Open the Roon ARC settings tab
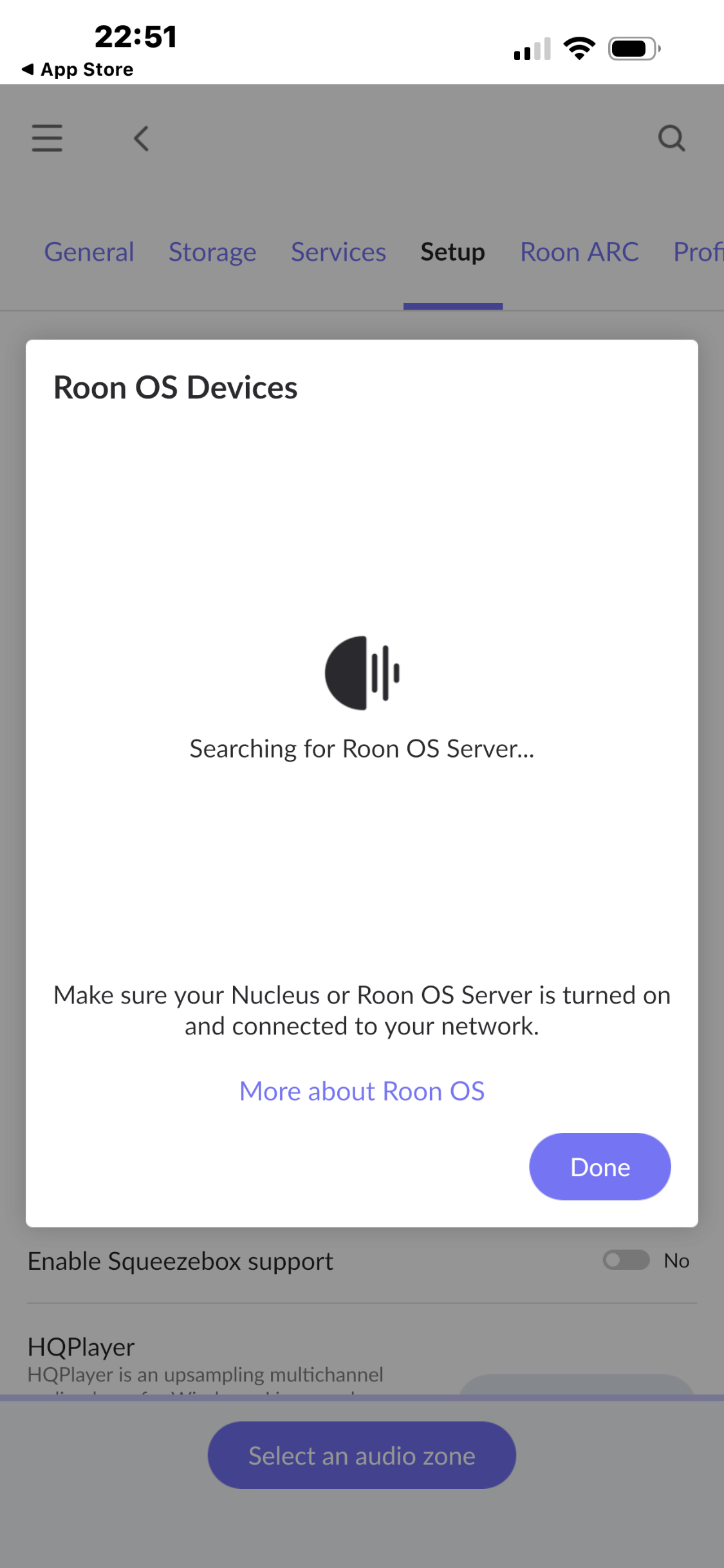This screenshot has width=724, height=1568. (579, 252)
